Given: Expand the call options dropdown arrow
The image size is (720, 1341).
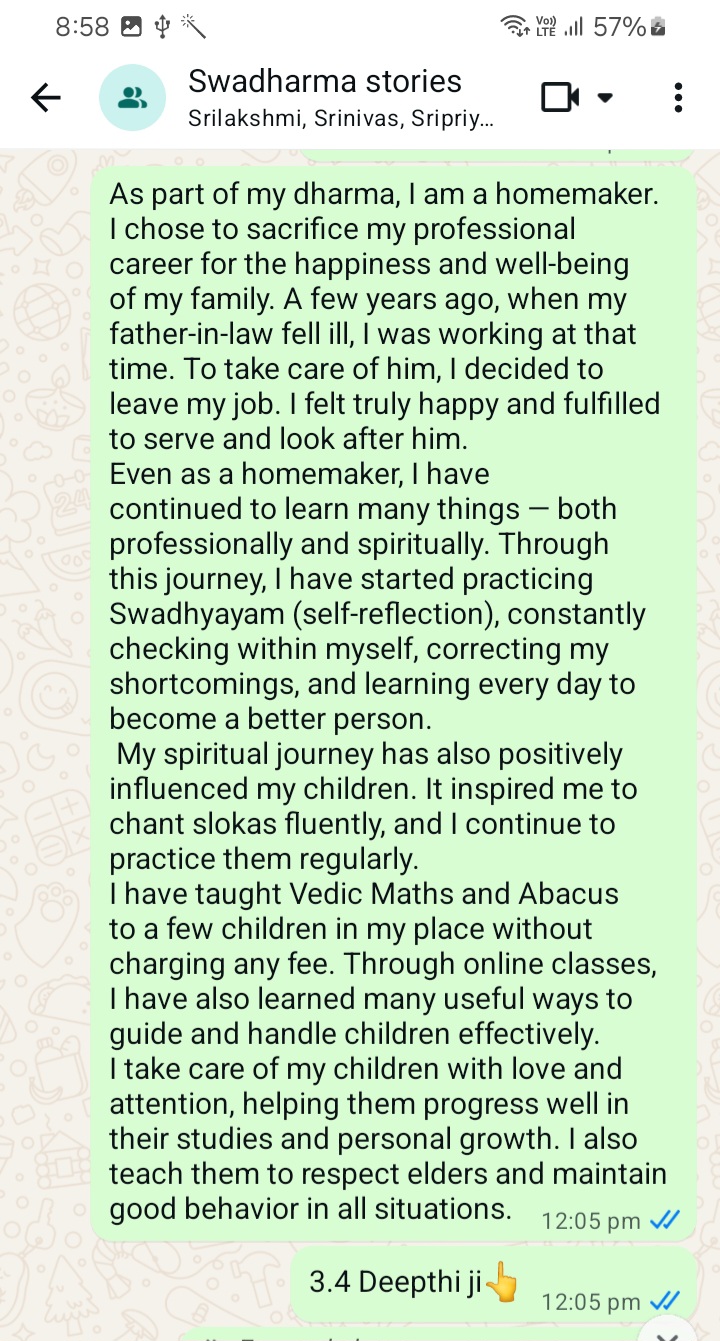Looking at the screenshot, I should pyautogui.click(x=604, y=97).
